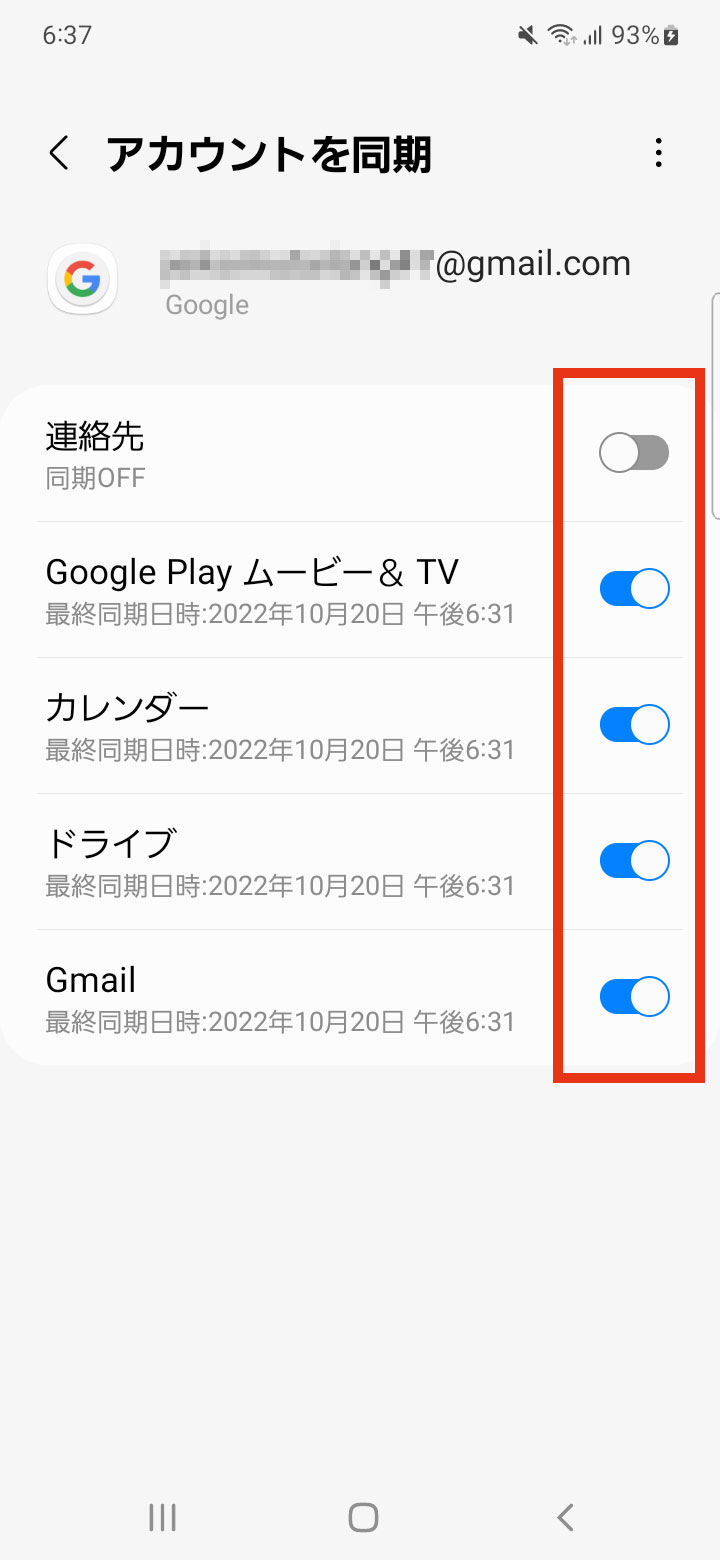Enable sync for 連絡先
The image size is (720, 1560).
click(x=634, y=453)
